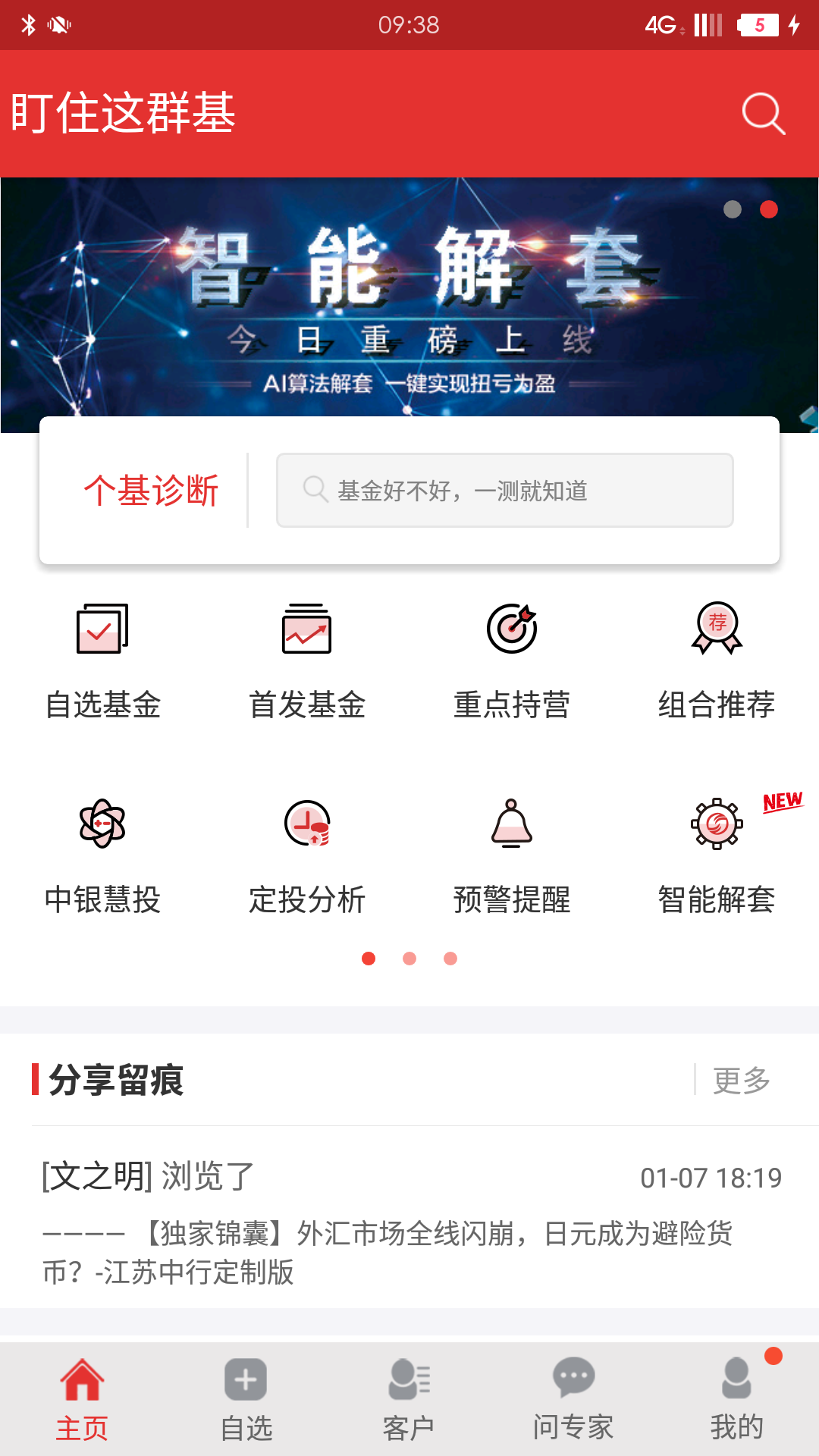The width and height of the screenshot is (819, 1456).
Task: Switch to the 自选 bottom tab
Action: [246, 1399]
